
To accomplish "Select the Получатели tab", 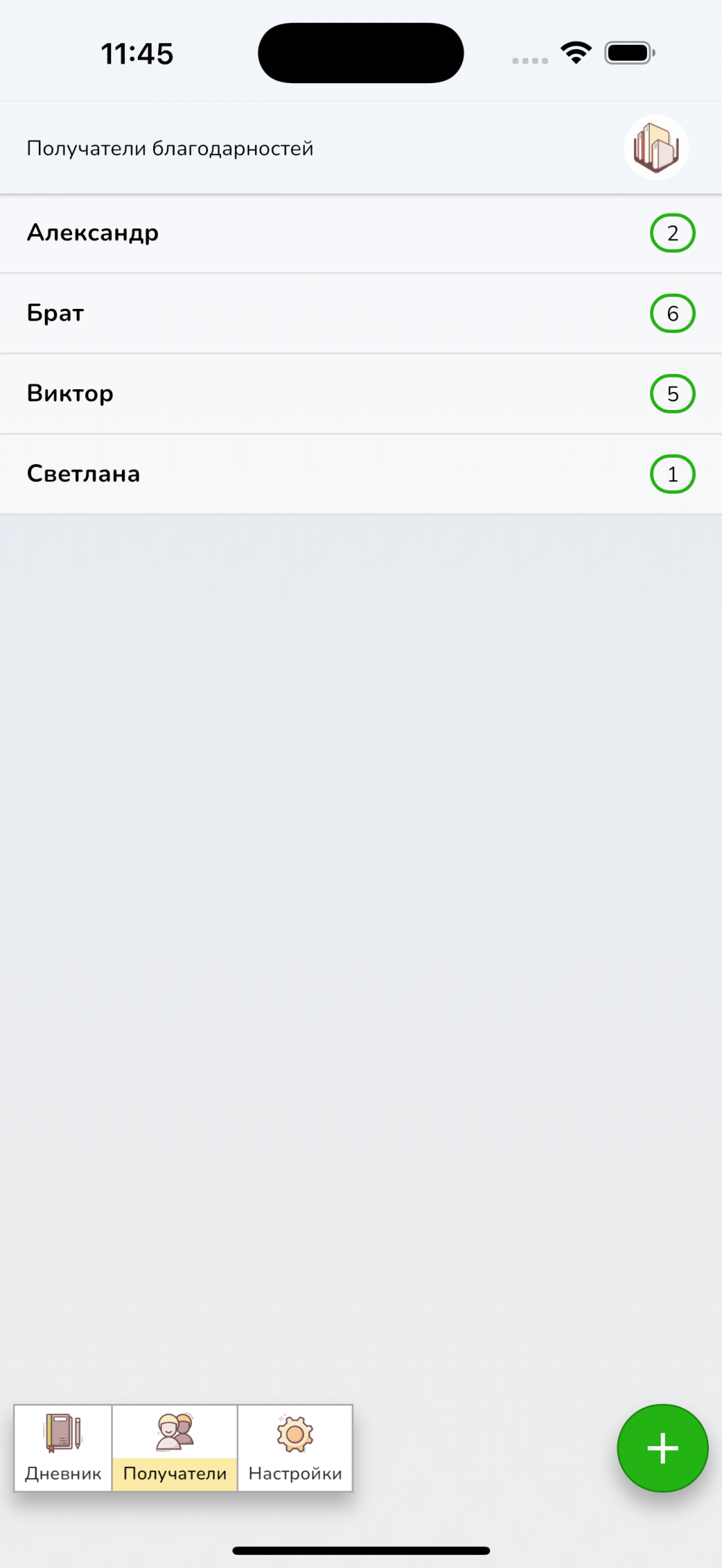I will coord(175,1447).
